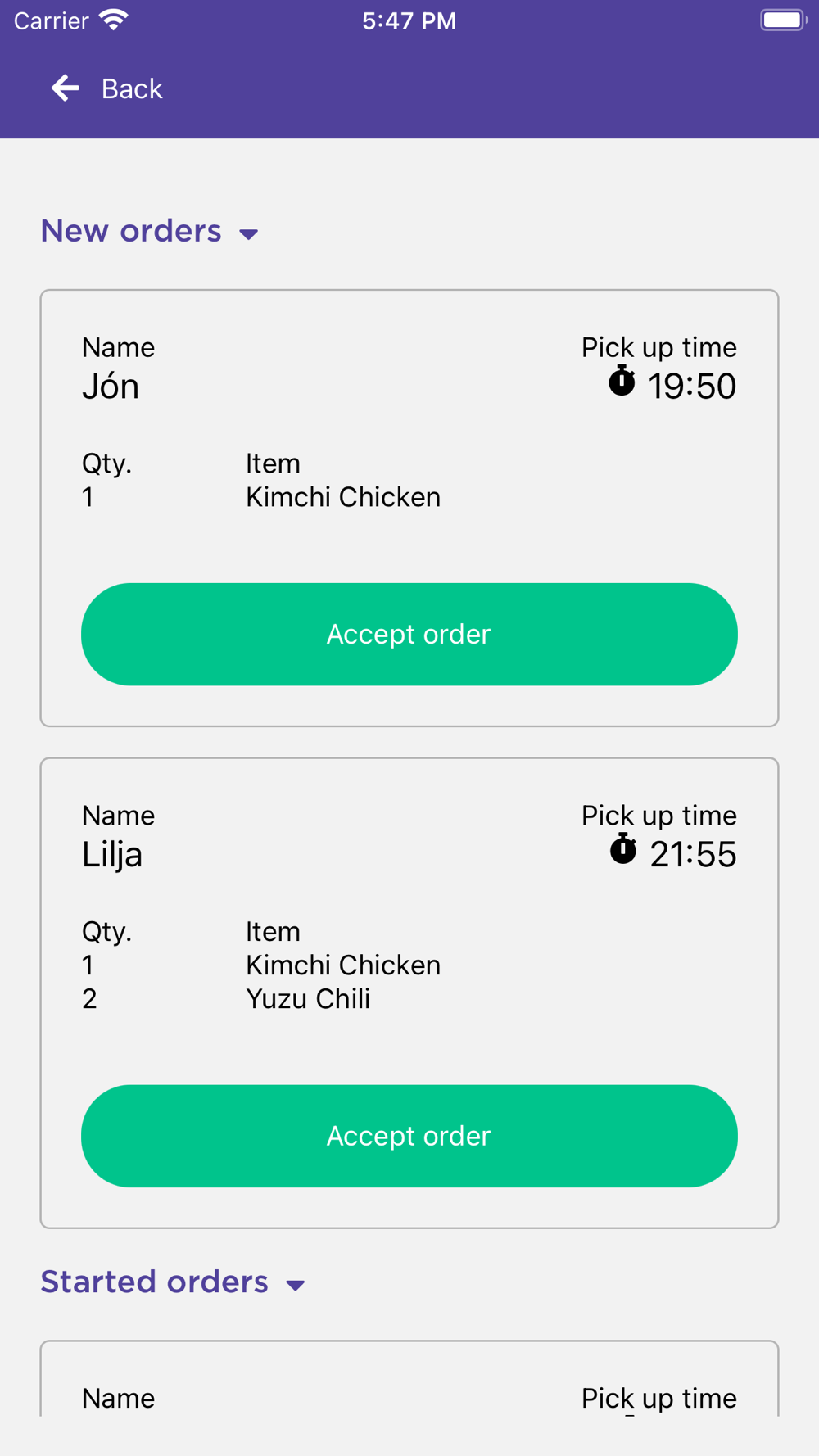
Task: Collapse the New orders section
Action: [150, 232]
